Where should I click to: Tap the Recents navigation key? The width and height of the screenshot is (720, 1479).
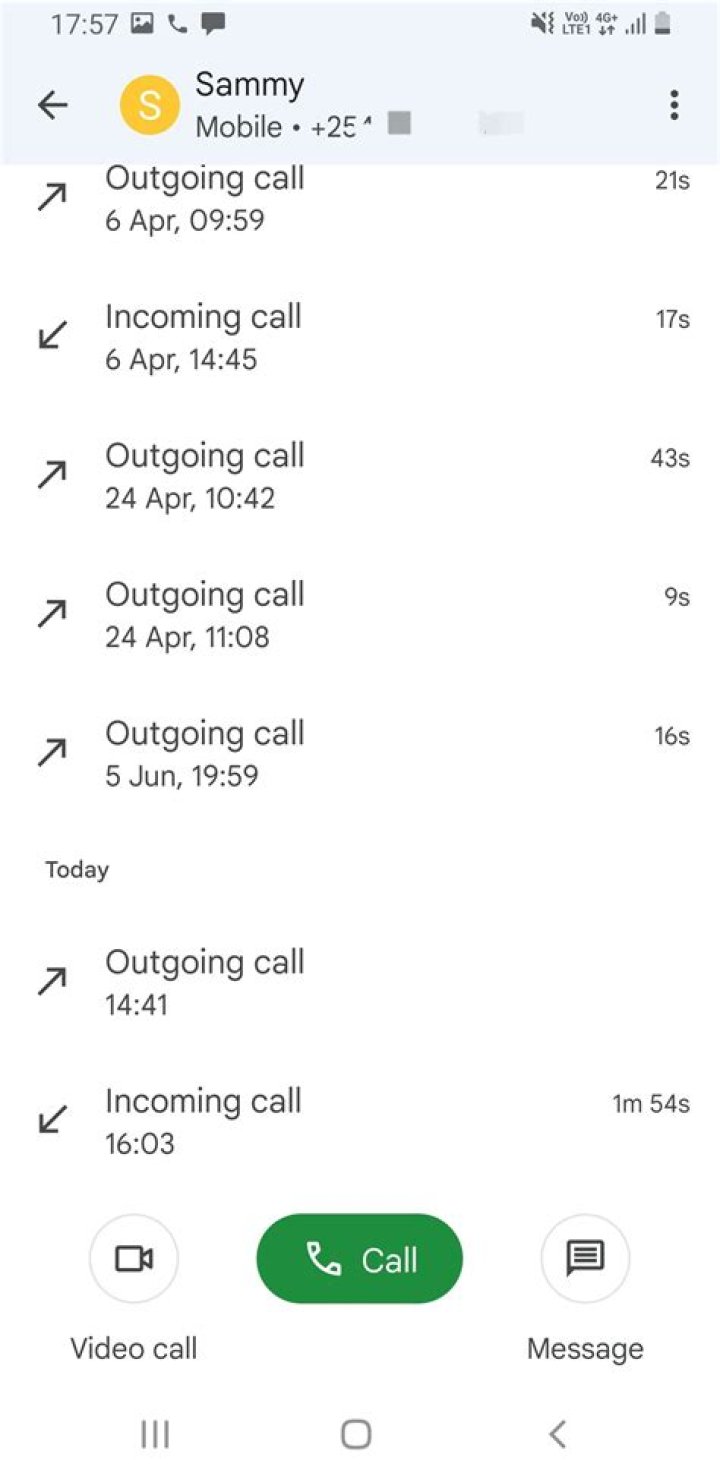[x=154, y=1434]
